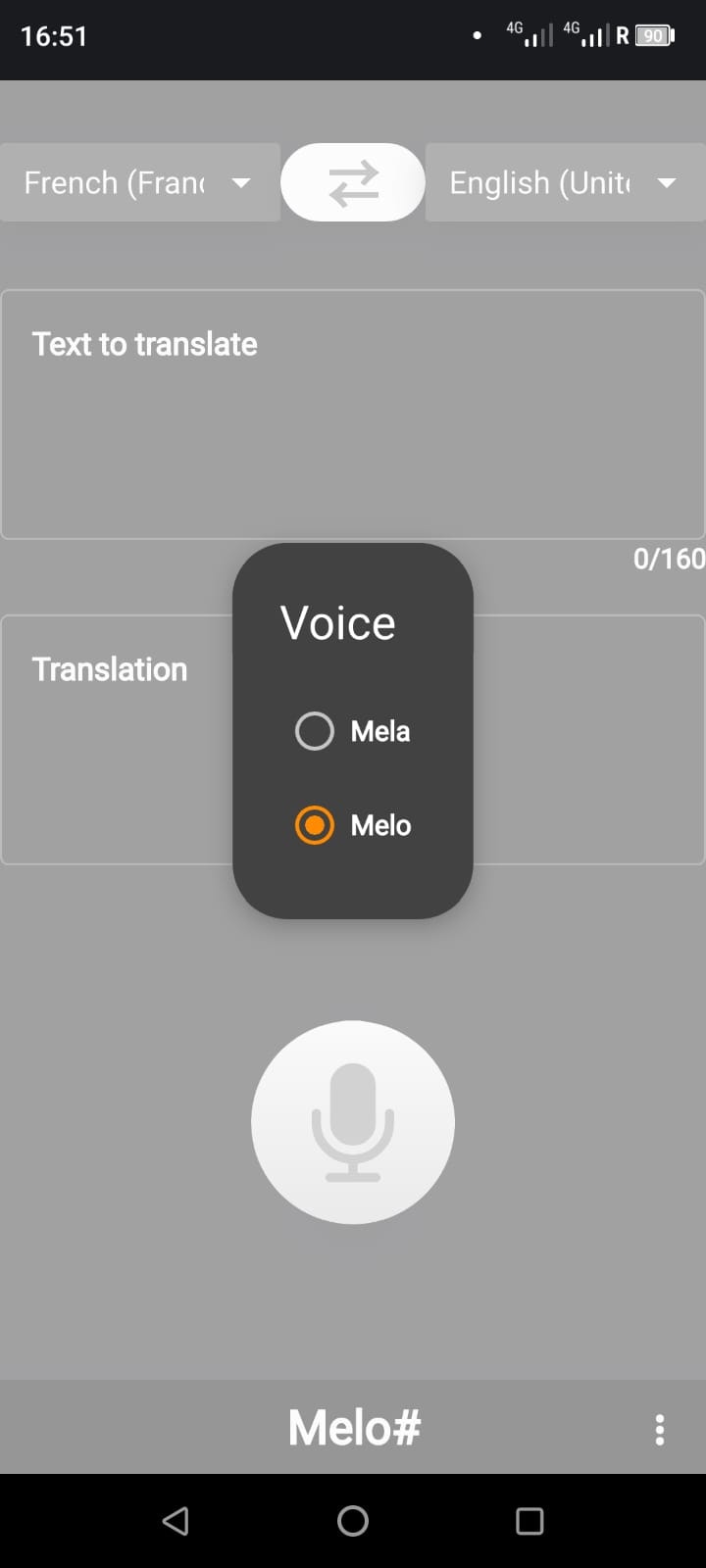Tap the Text to translate field
Viewport: 706px width, 1568px height.
pos(353,414)
